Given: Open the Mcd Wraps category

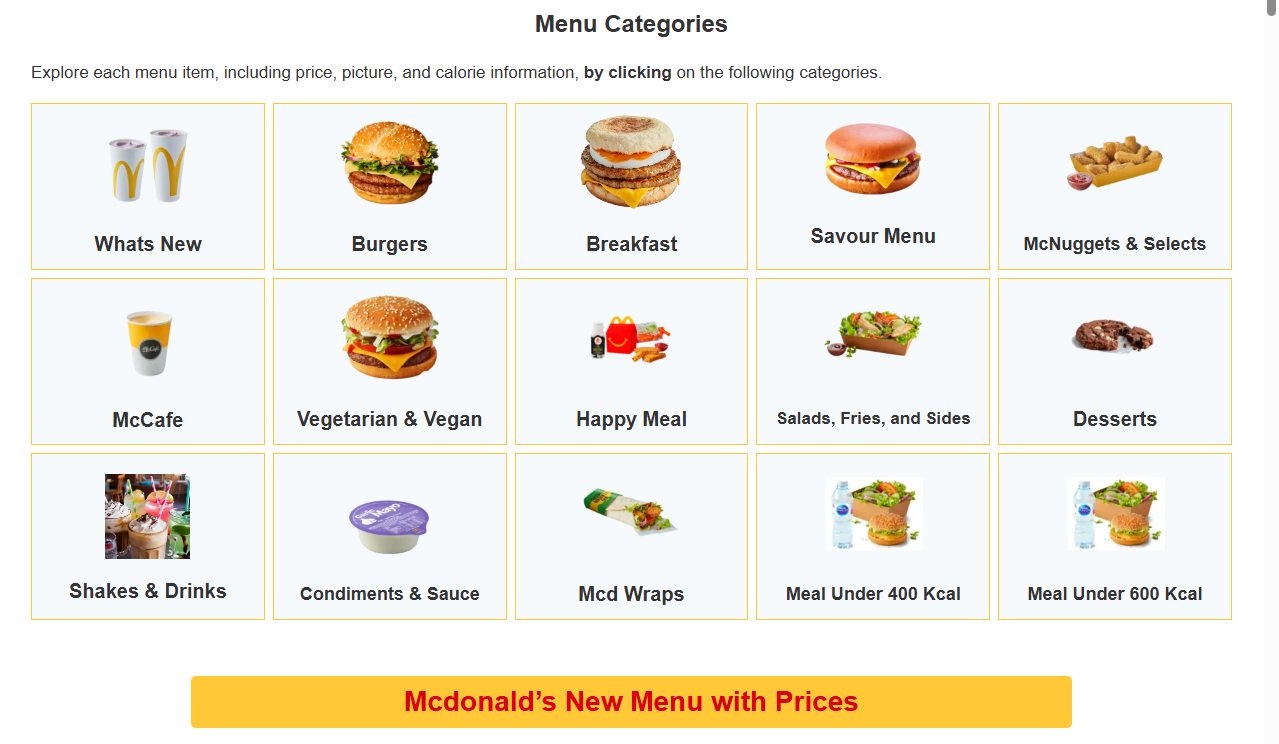Looking at the screenshot, I should pos(631,537).
